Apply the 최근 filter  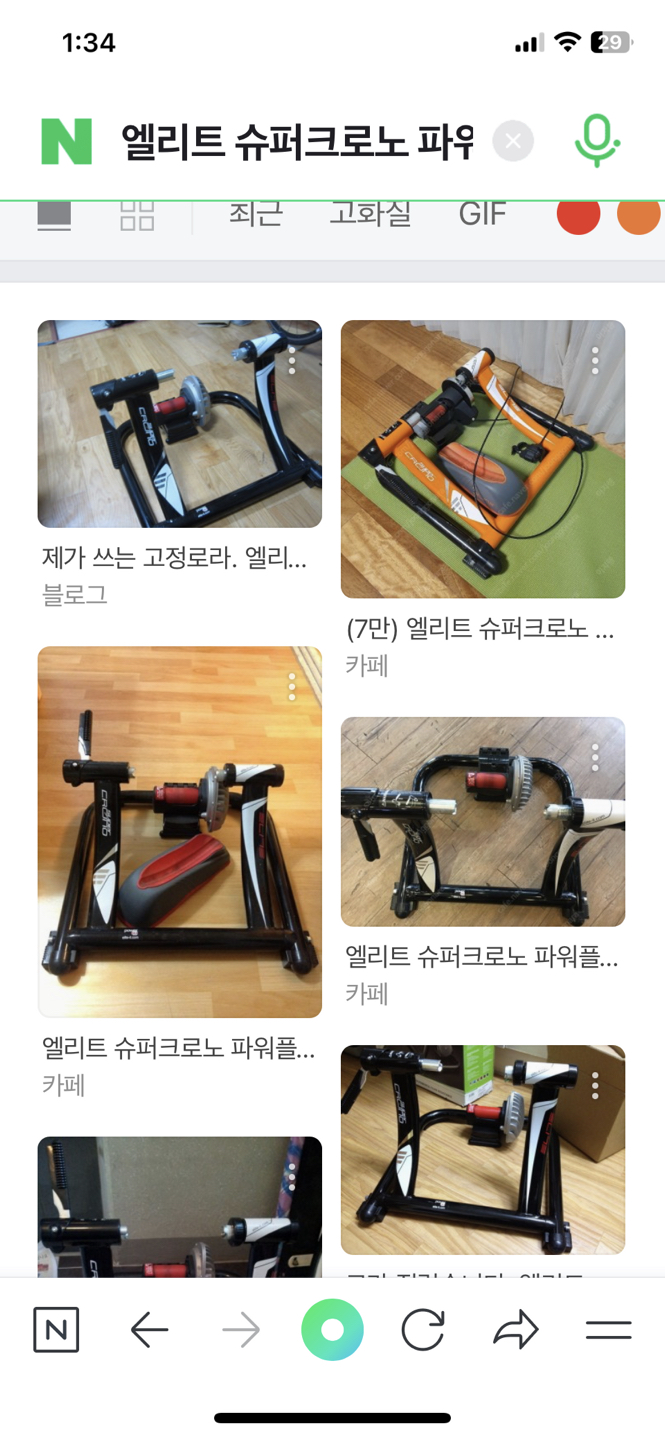coord(255,213)
